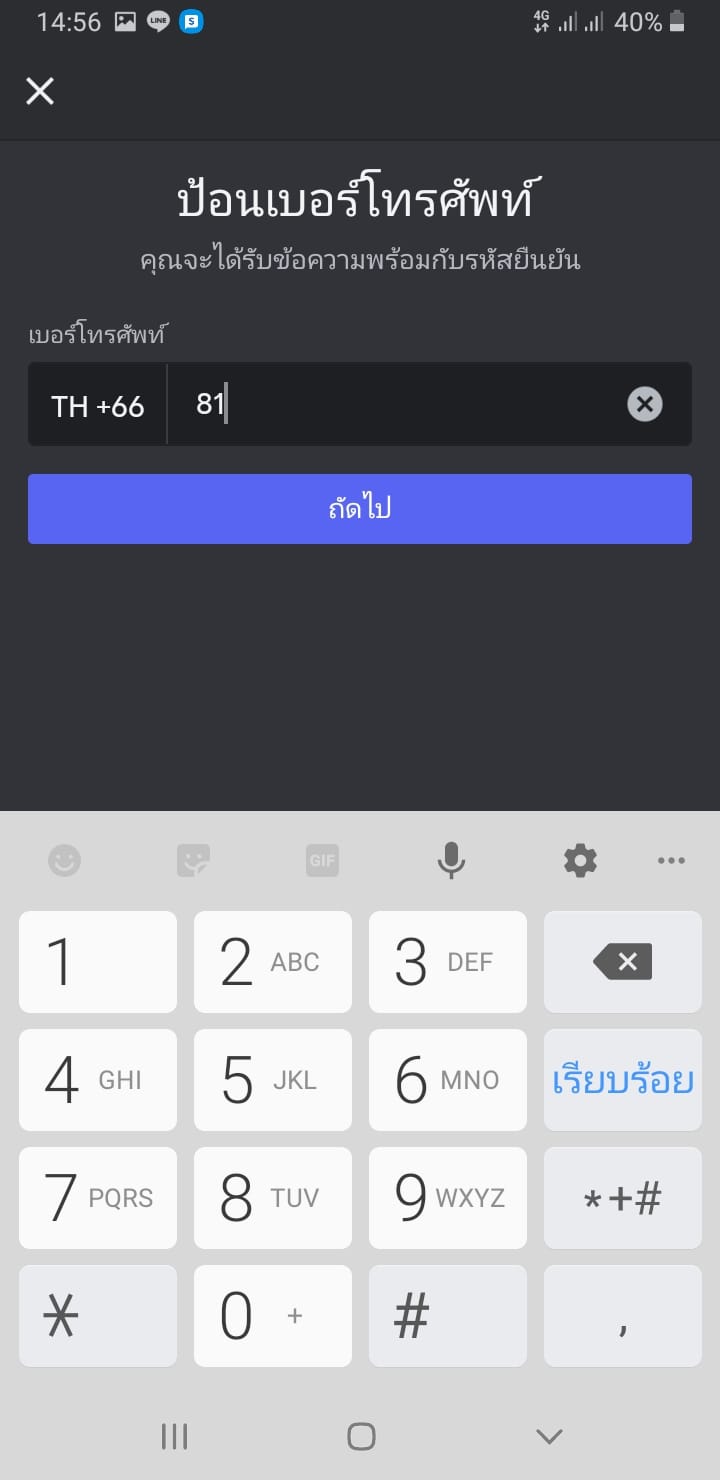Clear the entered phone number
This screenshot has width=720, height=1480.
[x=644, y=404]
